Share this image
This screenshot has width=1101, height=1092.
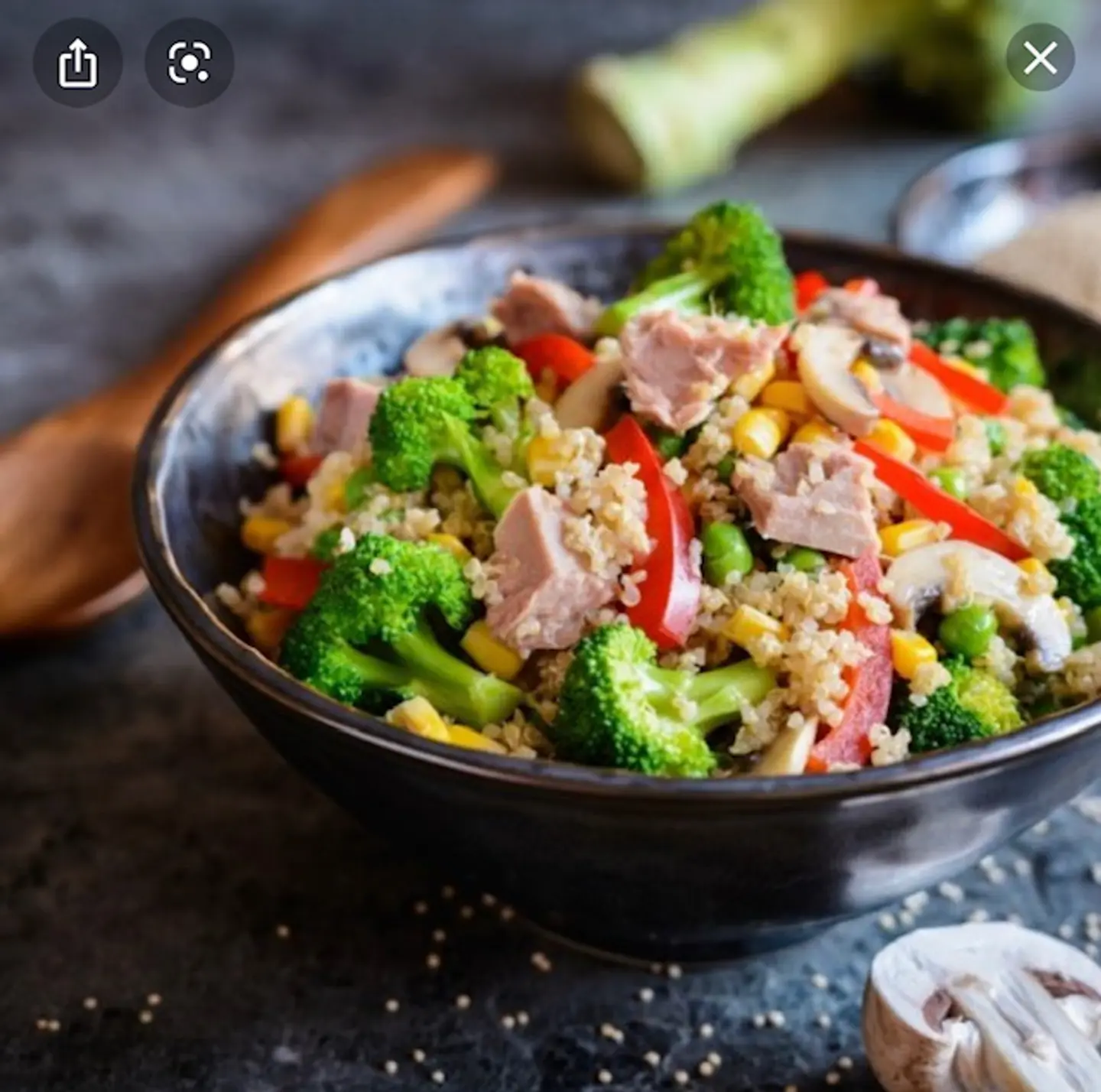[x=77, y=63]
